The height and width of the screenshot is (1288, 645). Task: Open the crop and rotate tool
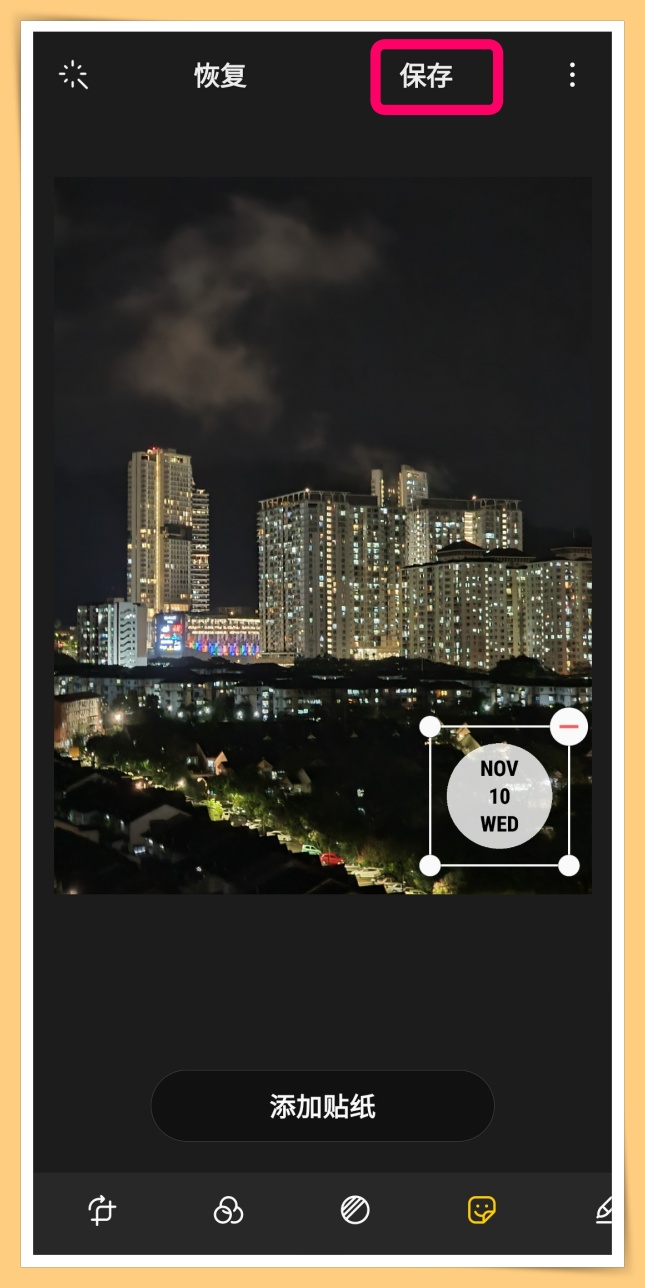pyautogui.click(x=102, y=1210)
